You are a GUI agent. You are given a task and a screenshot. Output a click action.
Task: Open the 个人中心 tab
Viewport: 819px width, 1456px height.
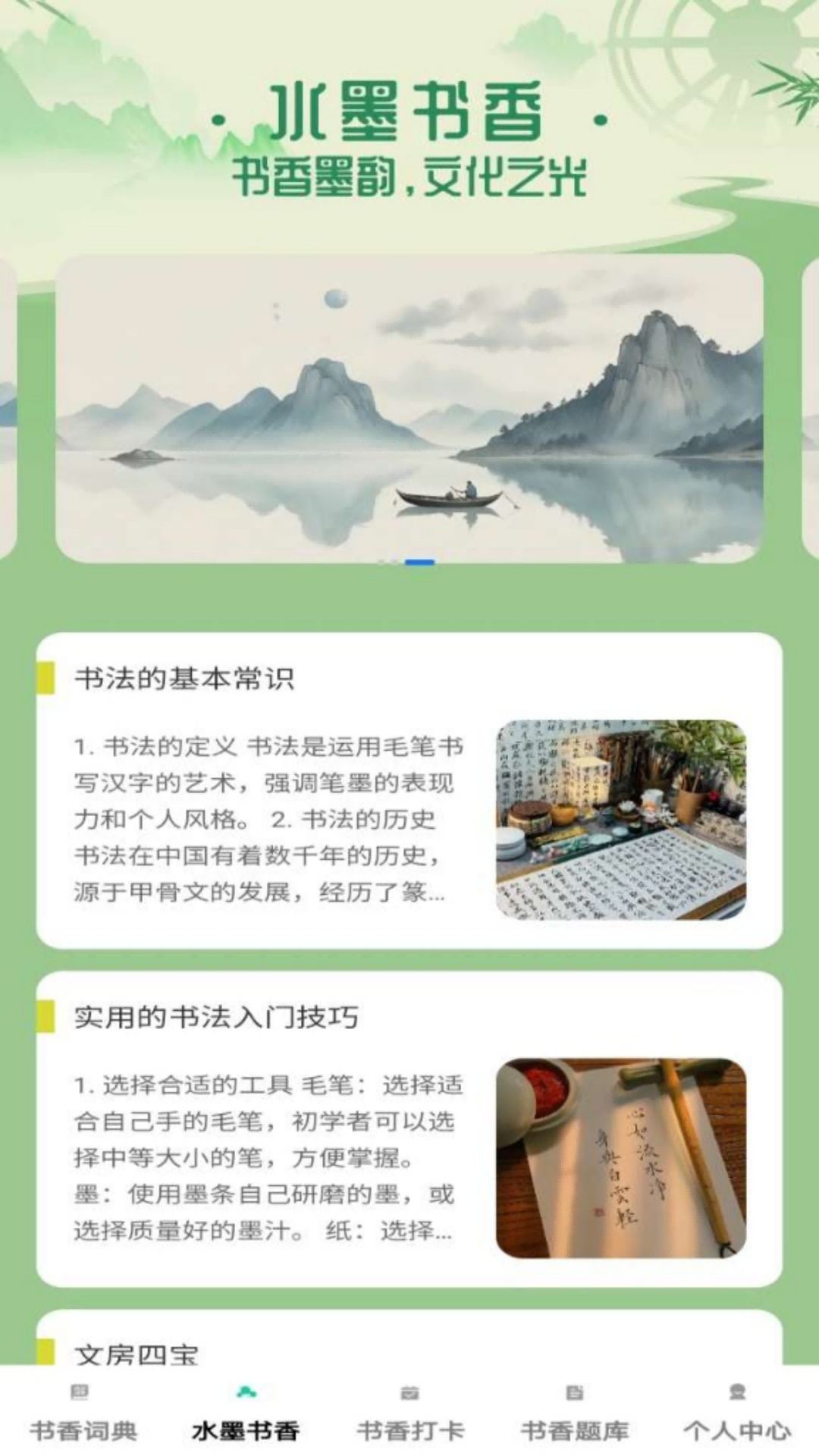[x=737, y=1415]
